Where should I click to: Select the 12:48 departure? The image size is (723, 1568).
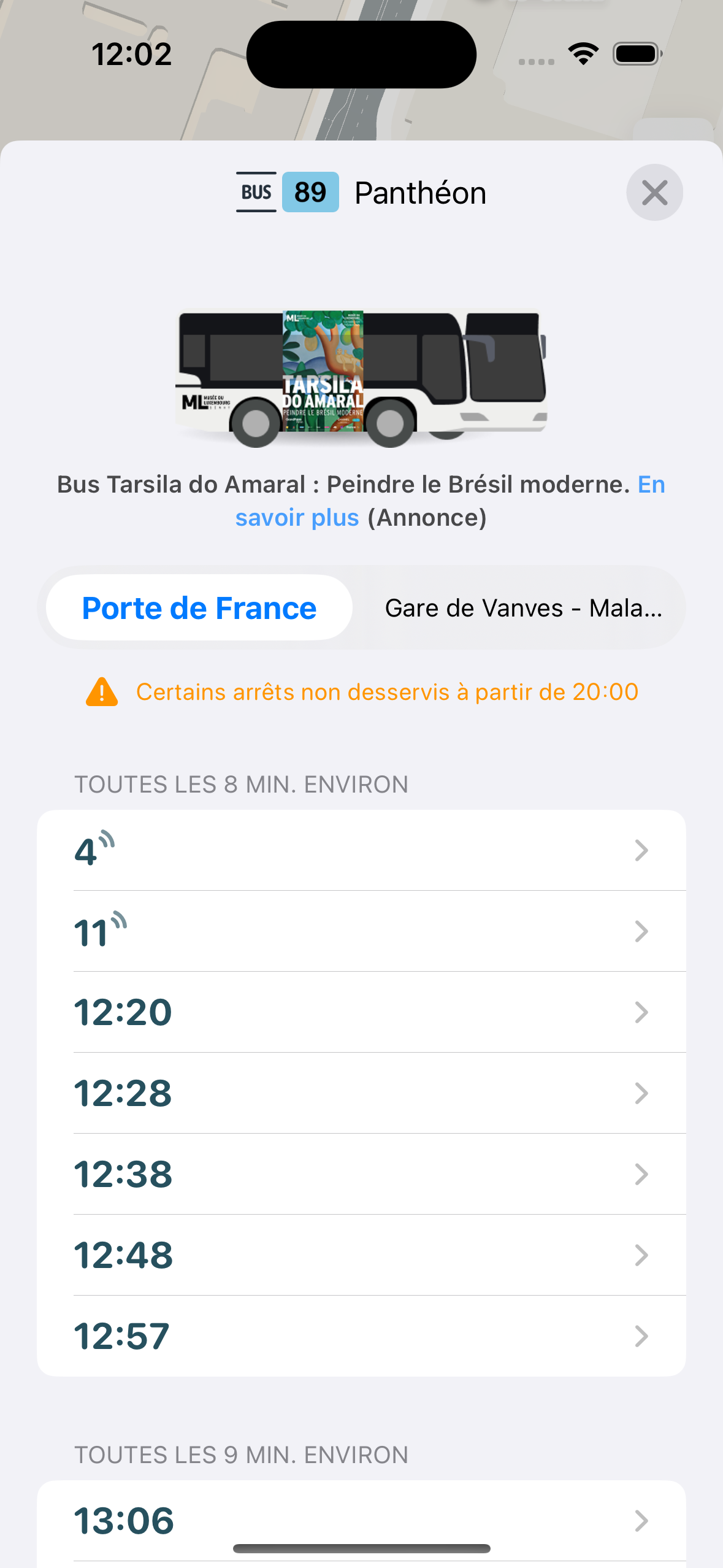coord(361,1255)
